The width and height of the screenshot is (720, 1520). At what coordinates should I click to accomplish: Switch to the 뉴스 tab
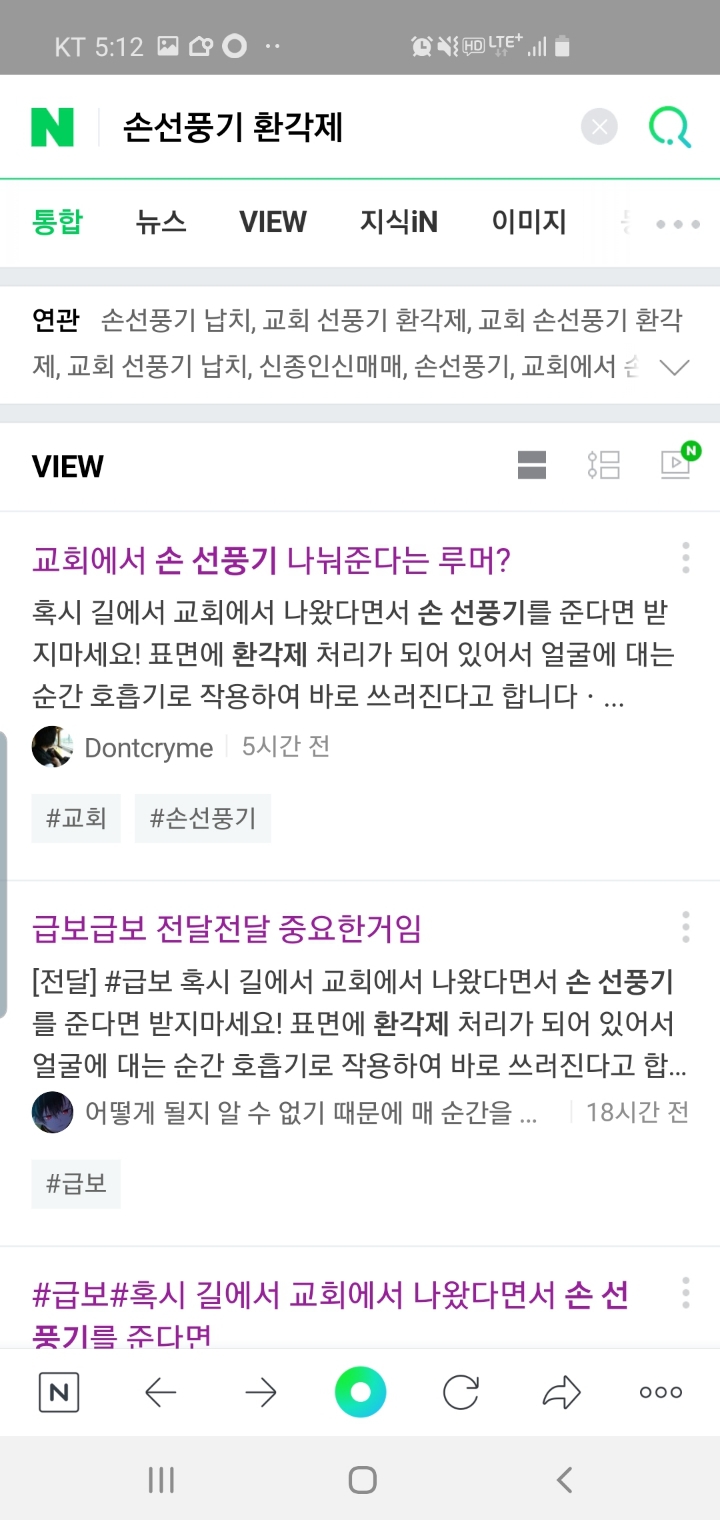click(161, 222)
